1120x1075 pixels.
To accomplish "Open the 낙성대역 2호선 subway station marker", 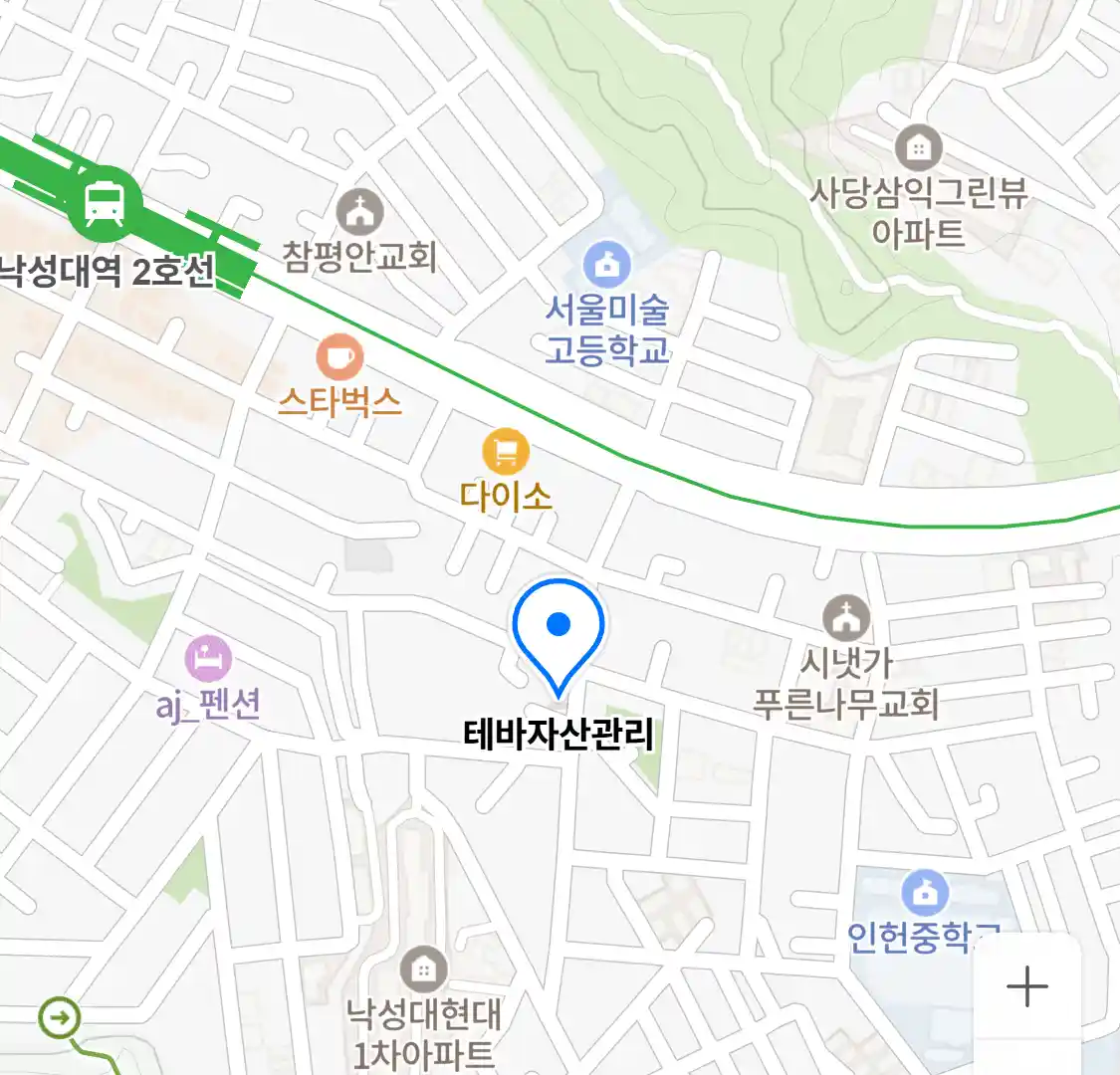I will point(105,203).
